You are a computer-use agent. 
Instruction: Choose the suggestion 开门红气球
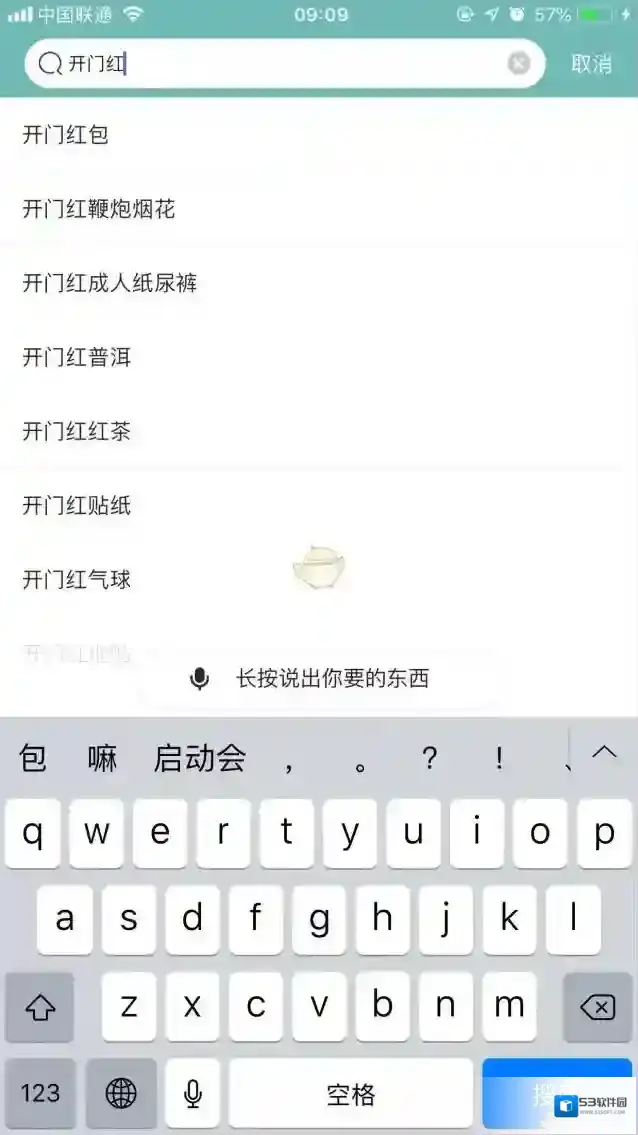77,579
